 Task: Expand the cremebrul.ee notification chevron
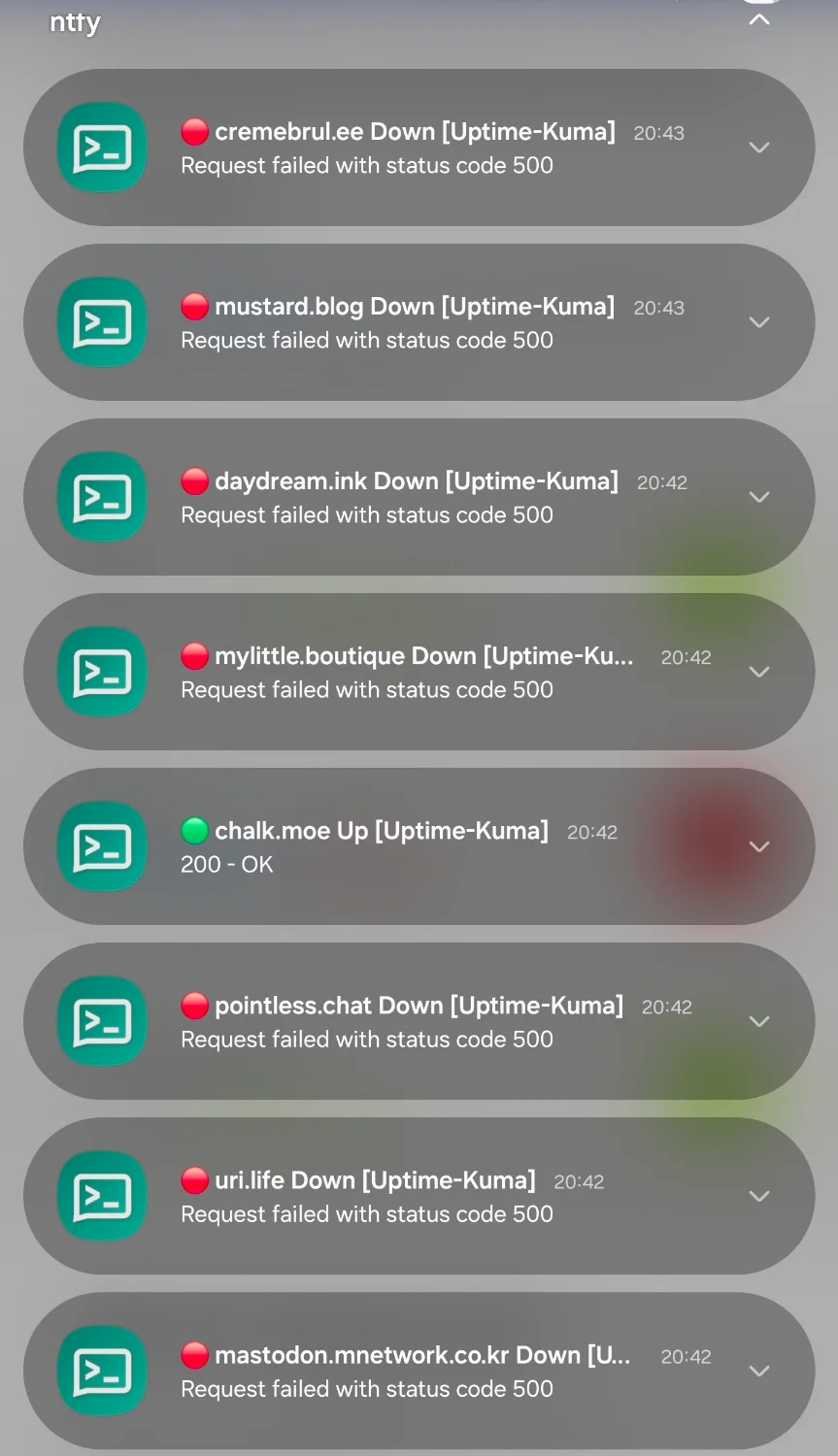click(x=758, y=148)
